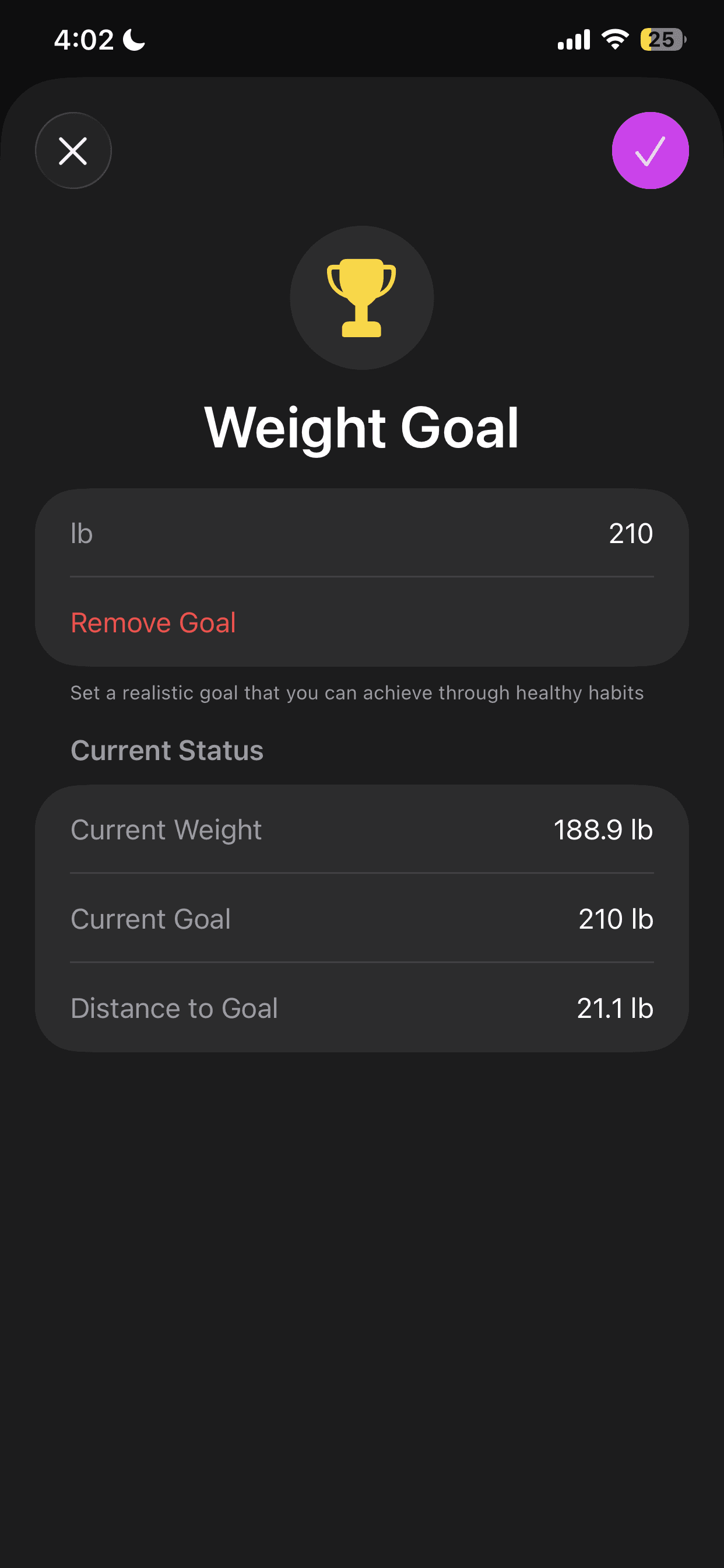Close the Weight Goal sheet
Image resolution: width=724 pixels, height=1568 pixels.
coord(73,151)
